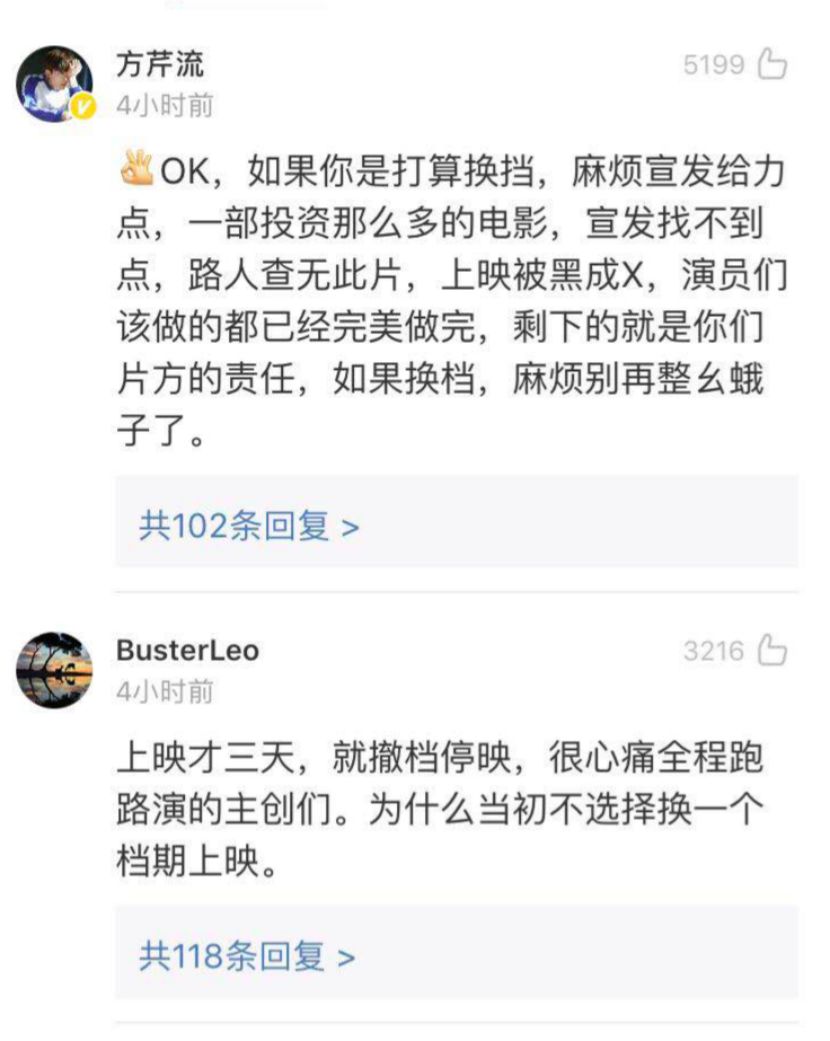Open 方芹流's profile avatar
This screenshot has height=1041, width=830.
point(55,83)
